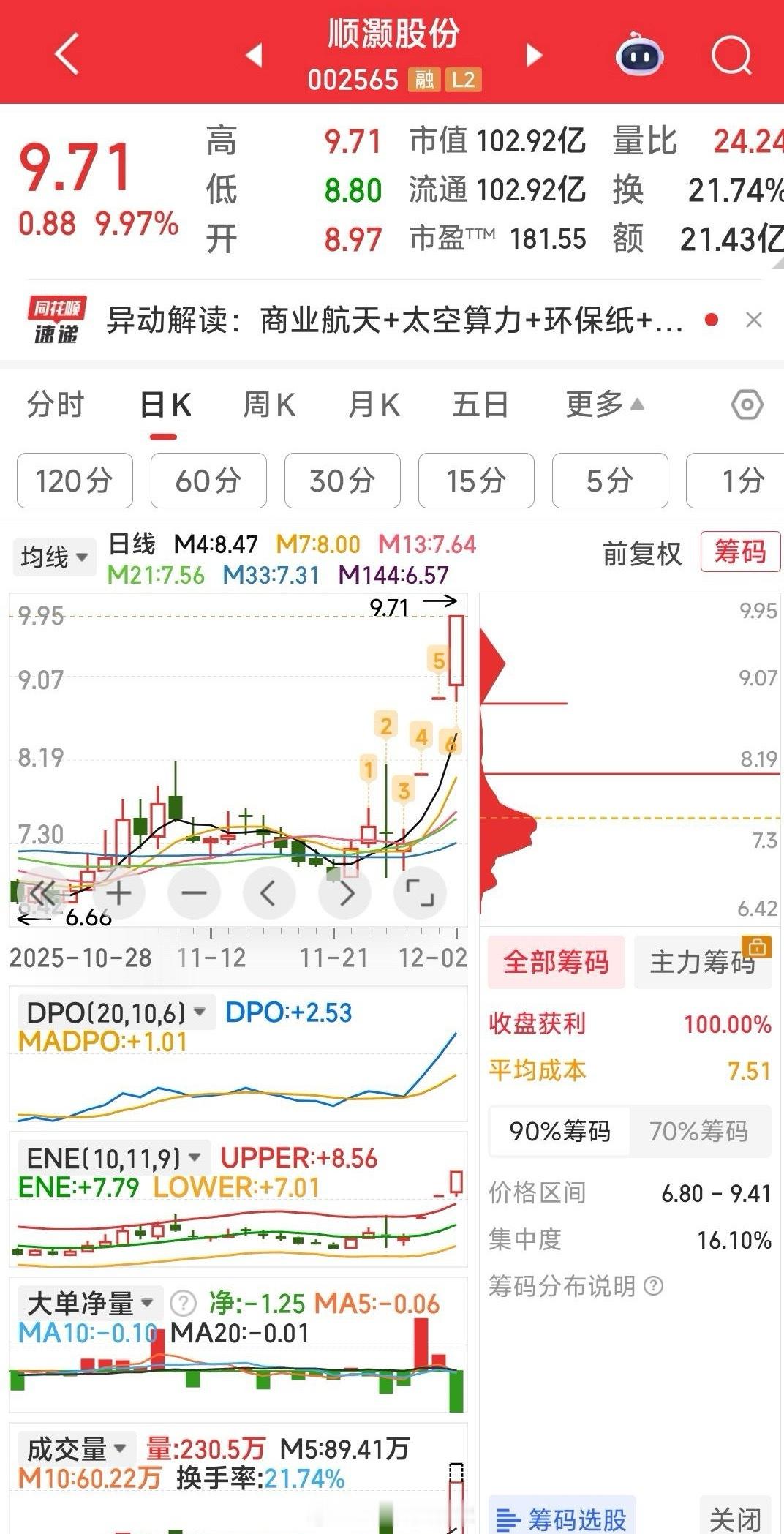Zoom in the chart with plus button
784x1534 pixels.
(x=118, y=892)
